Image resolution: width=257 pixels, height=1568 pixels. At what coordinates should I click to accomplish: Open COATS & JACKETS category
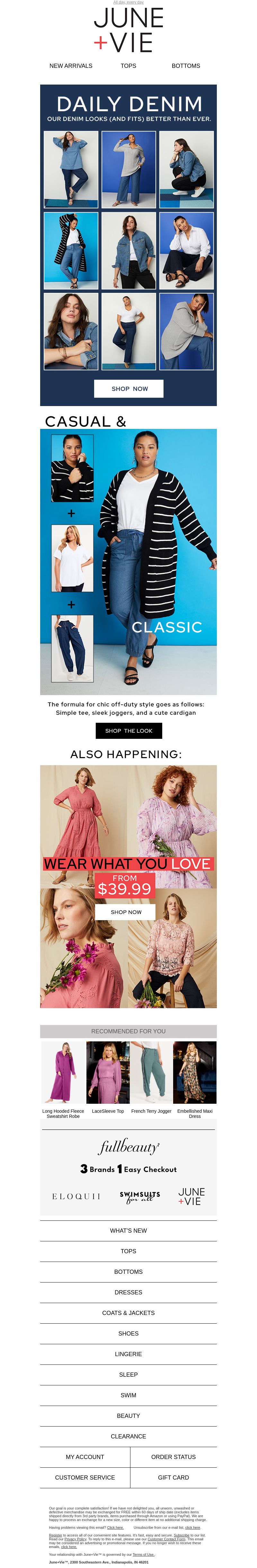click(x=128, y=1312)
